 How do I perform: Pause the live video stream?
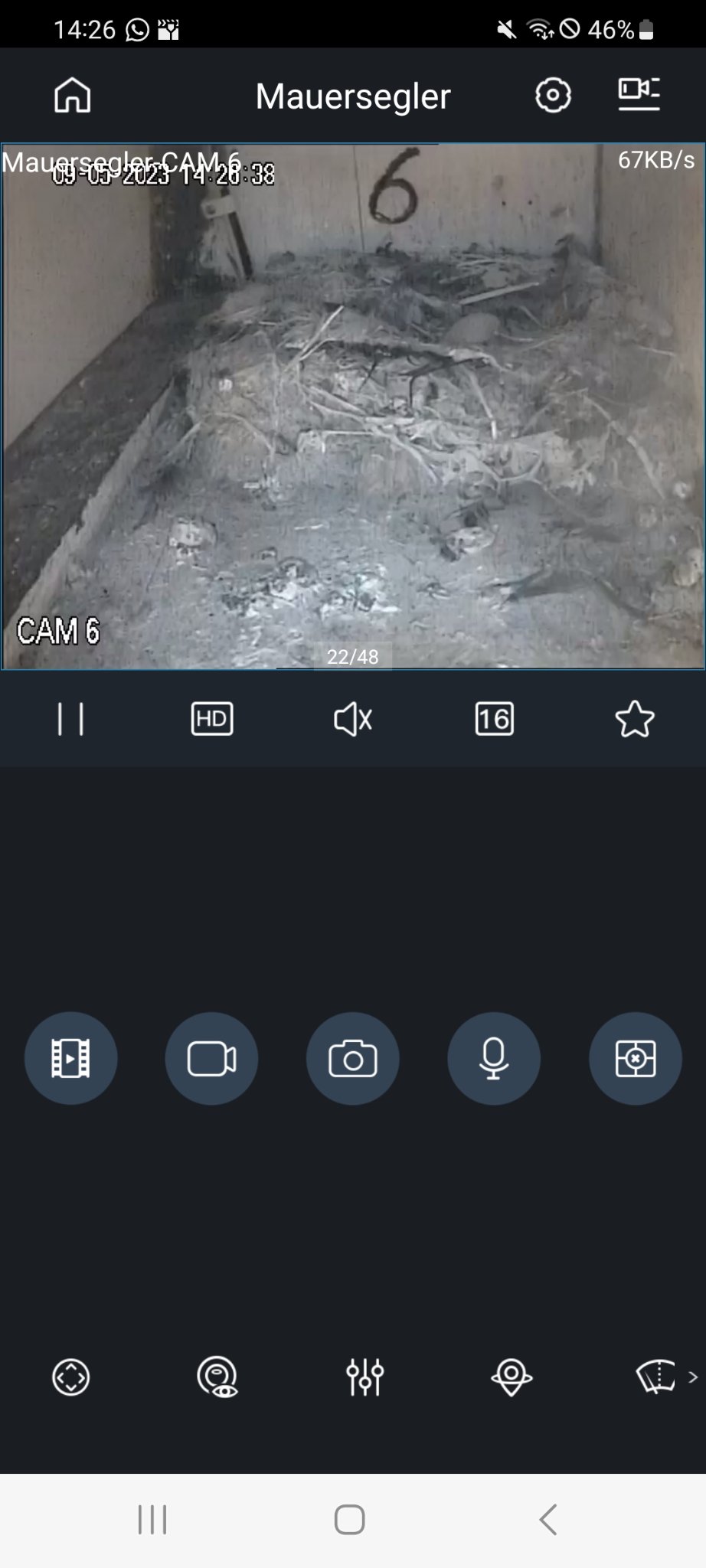coord(70,719)
